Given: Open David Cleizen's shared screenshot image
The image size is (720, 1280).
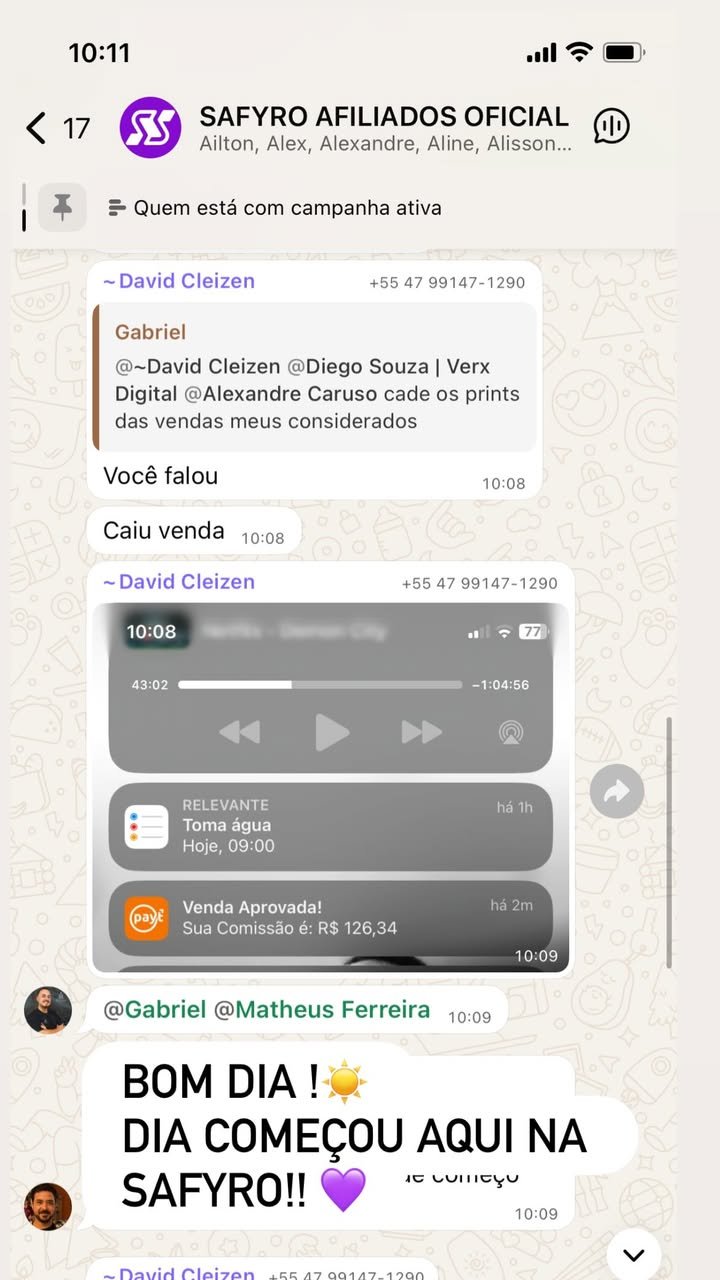Looking at the screenshot, I should (x=331, y=788).
